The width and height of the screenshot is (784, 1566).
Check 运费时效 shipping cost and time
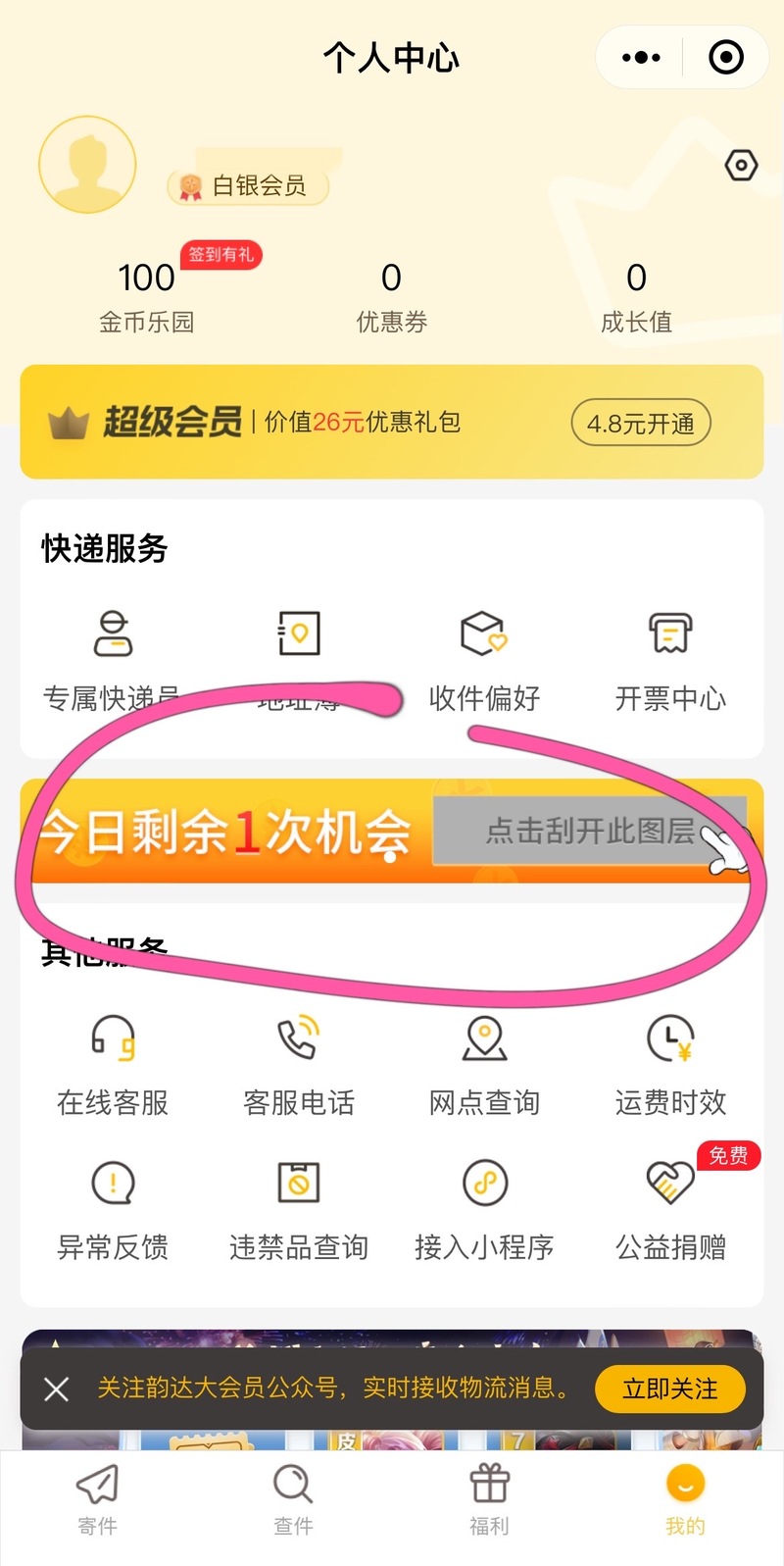pos(670,1064)
